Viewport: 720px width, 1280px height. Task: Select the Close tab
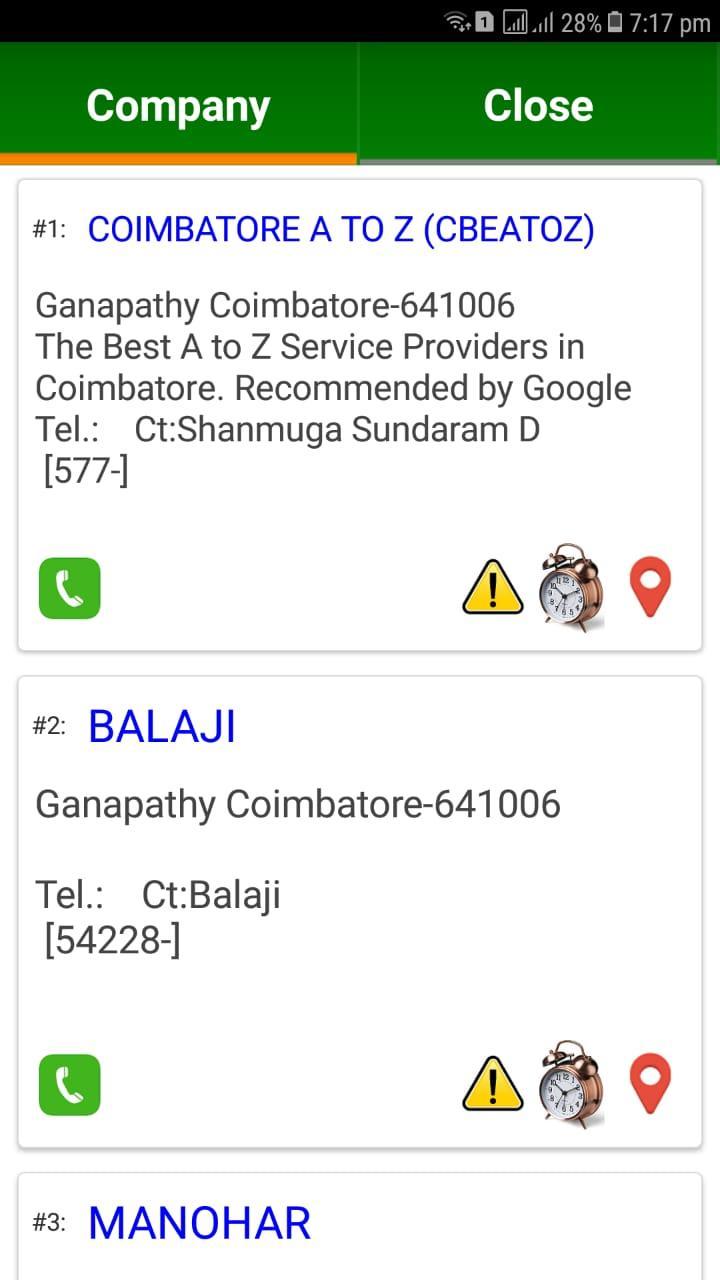coord(538,105)
